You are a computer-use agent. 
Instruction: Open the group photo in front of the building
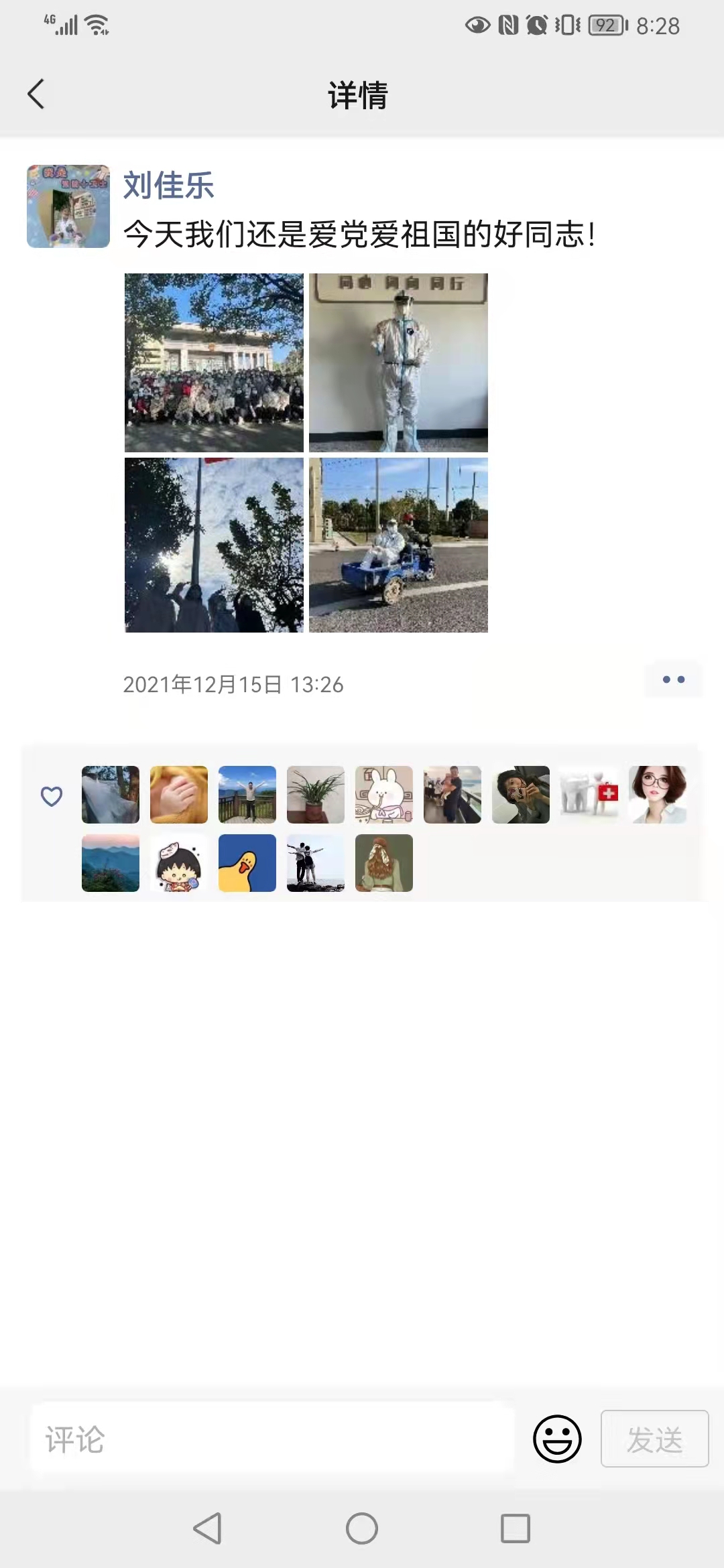[x=214, y=363]
